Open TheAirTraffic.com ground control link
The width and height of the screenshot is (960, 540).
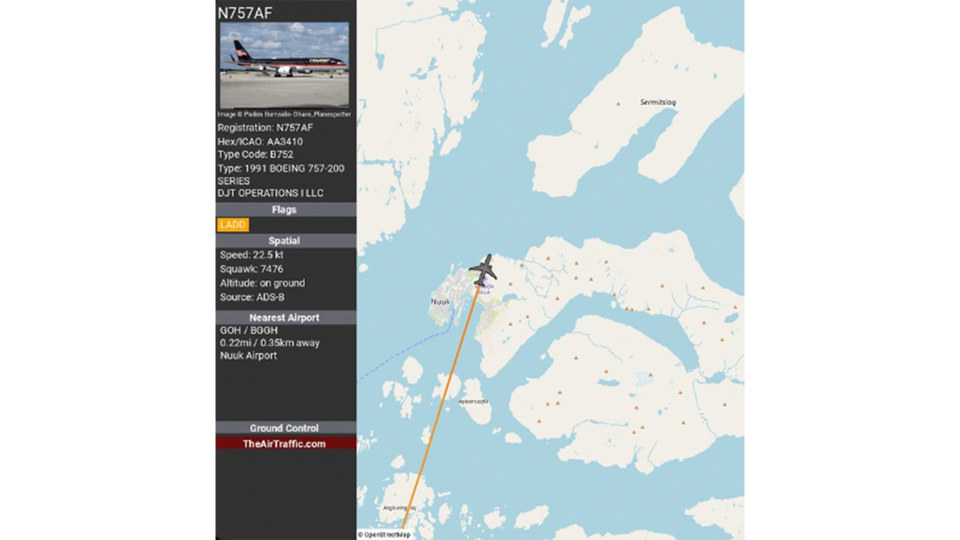click(x=285, y=444)
